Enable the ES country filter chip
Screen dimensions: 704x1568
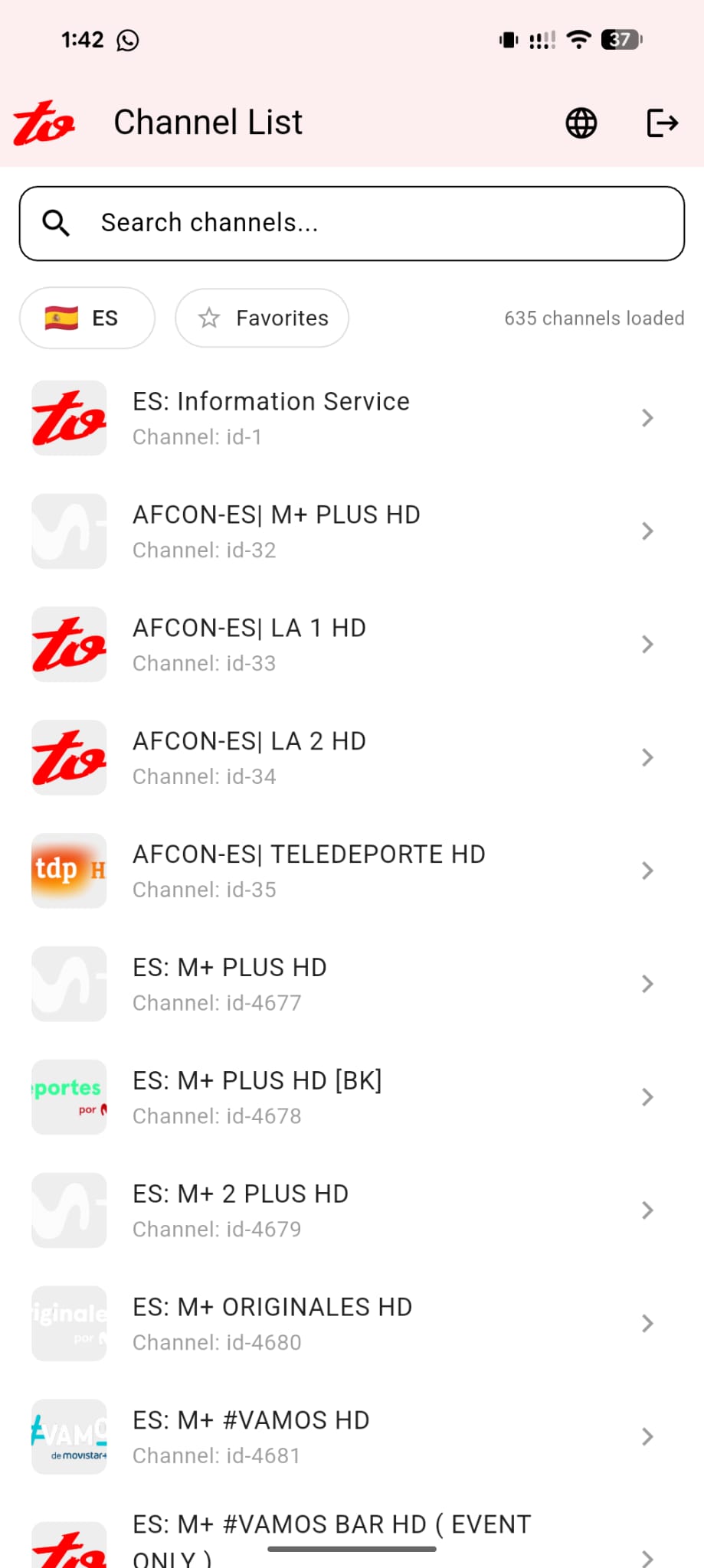coord(87,318)
